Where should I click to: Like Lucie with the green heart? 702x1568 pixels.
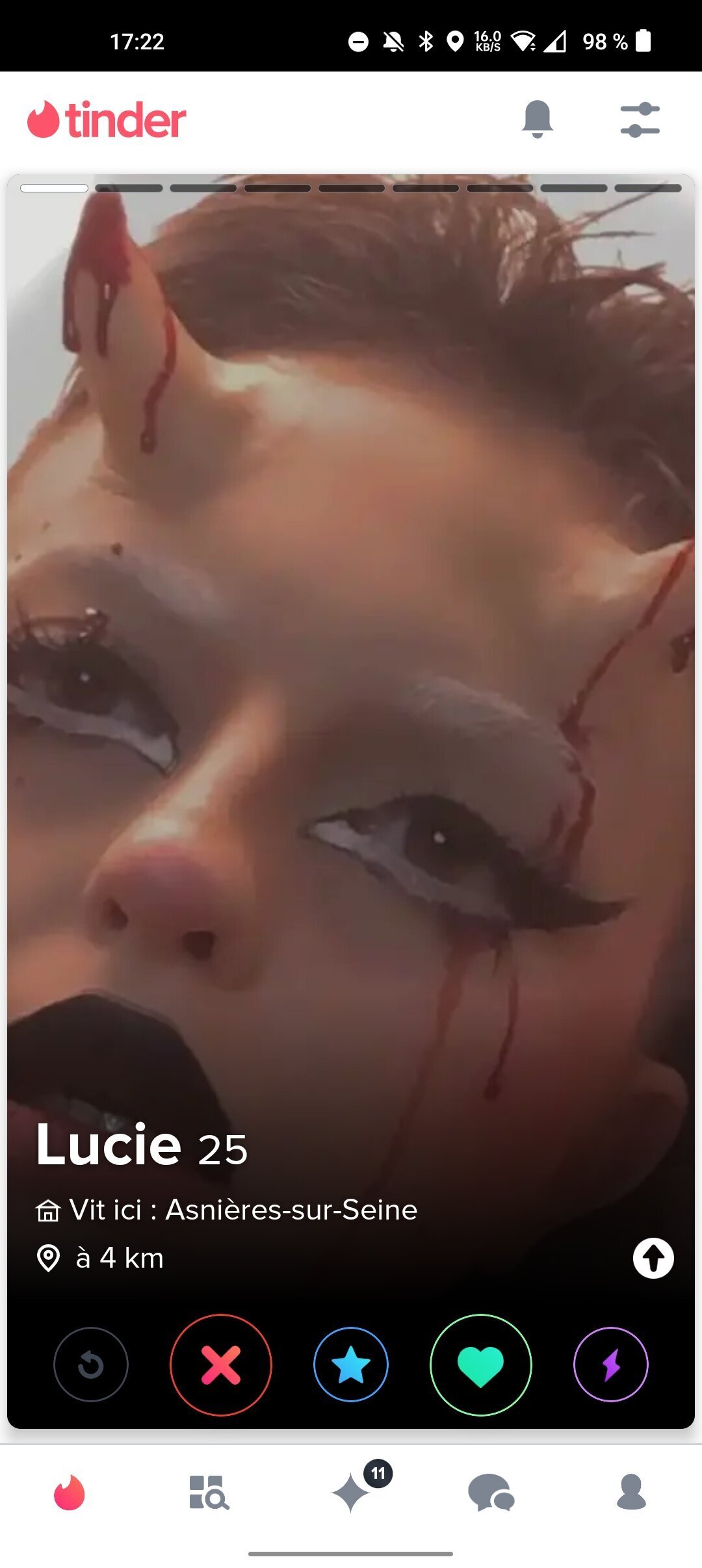[481, 1365]
